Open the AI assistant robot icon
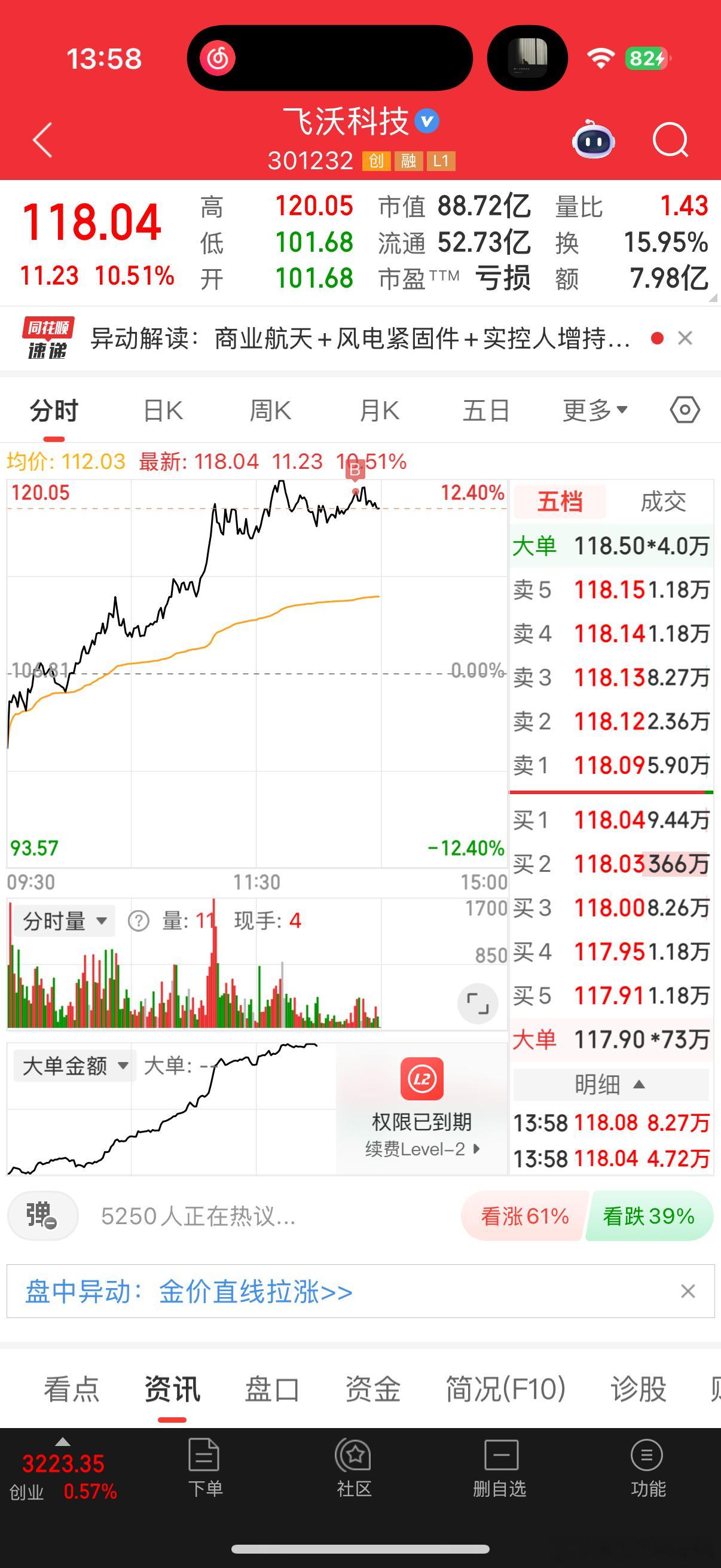This screenshot has width=721, height=1568. click(592, 140)
